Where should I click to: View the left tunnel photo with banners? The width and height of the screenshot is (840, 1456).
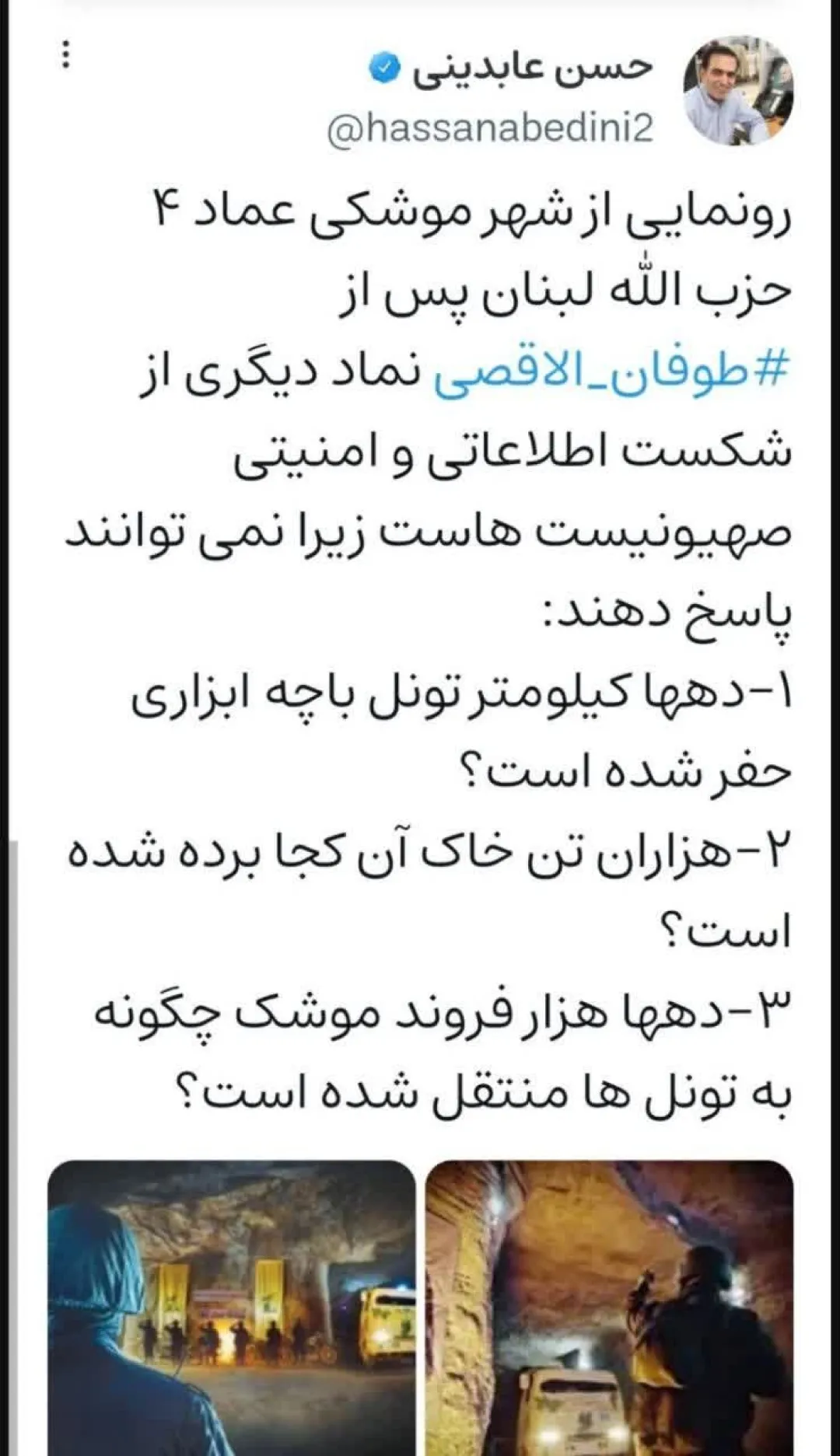coord(232,1308)
